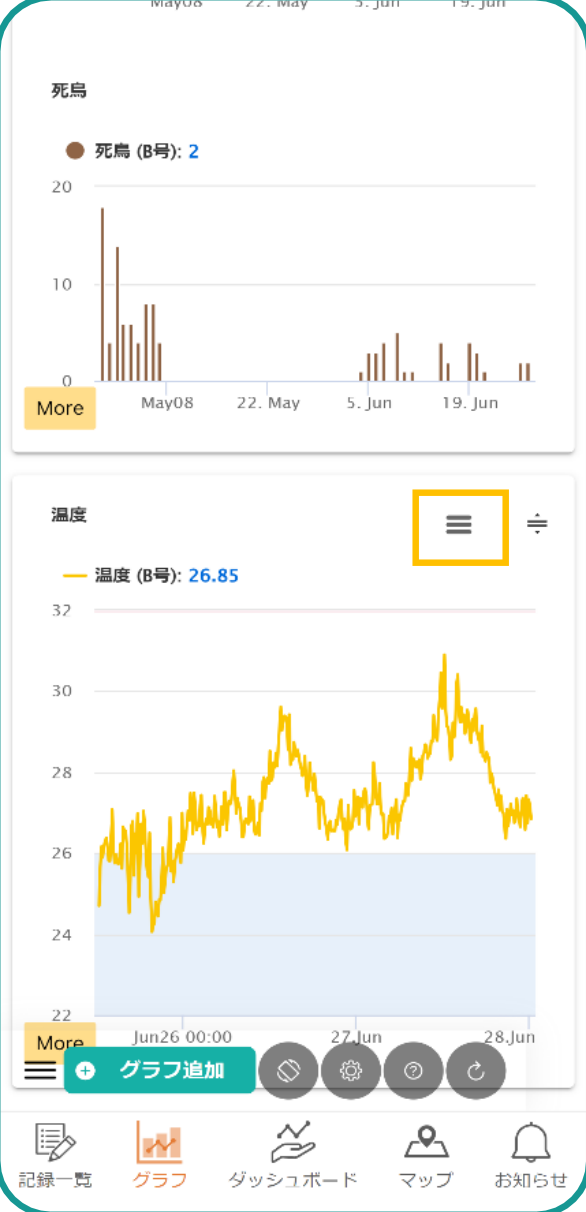Screen dimensions: 586x1212
Task: Switch to the 記録一覧 tab
Action: (56, 1155)
